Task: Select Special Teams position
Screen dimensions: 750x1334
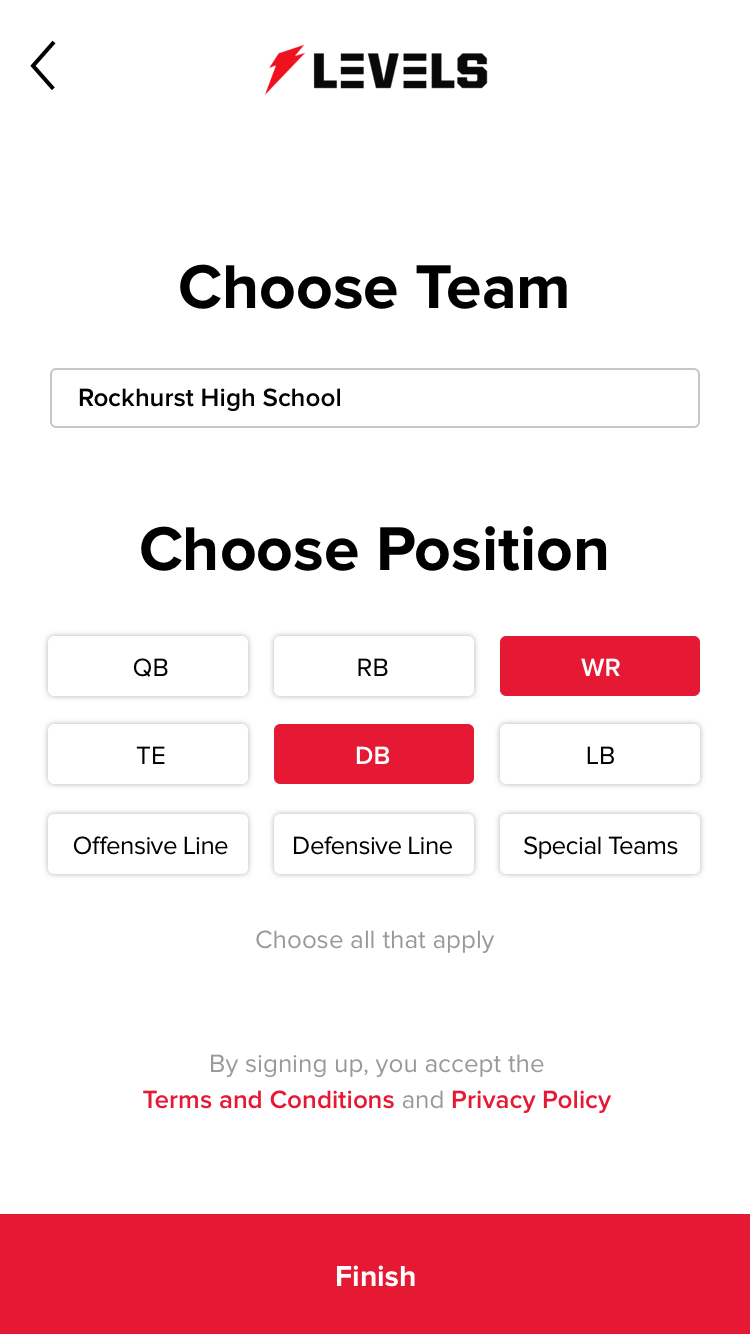Action: [x=600, y=844]
